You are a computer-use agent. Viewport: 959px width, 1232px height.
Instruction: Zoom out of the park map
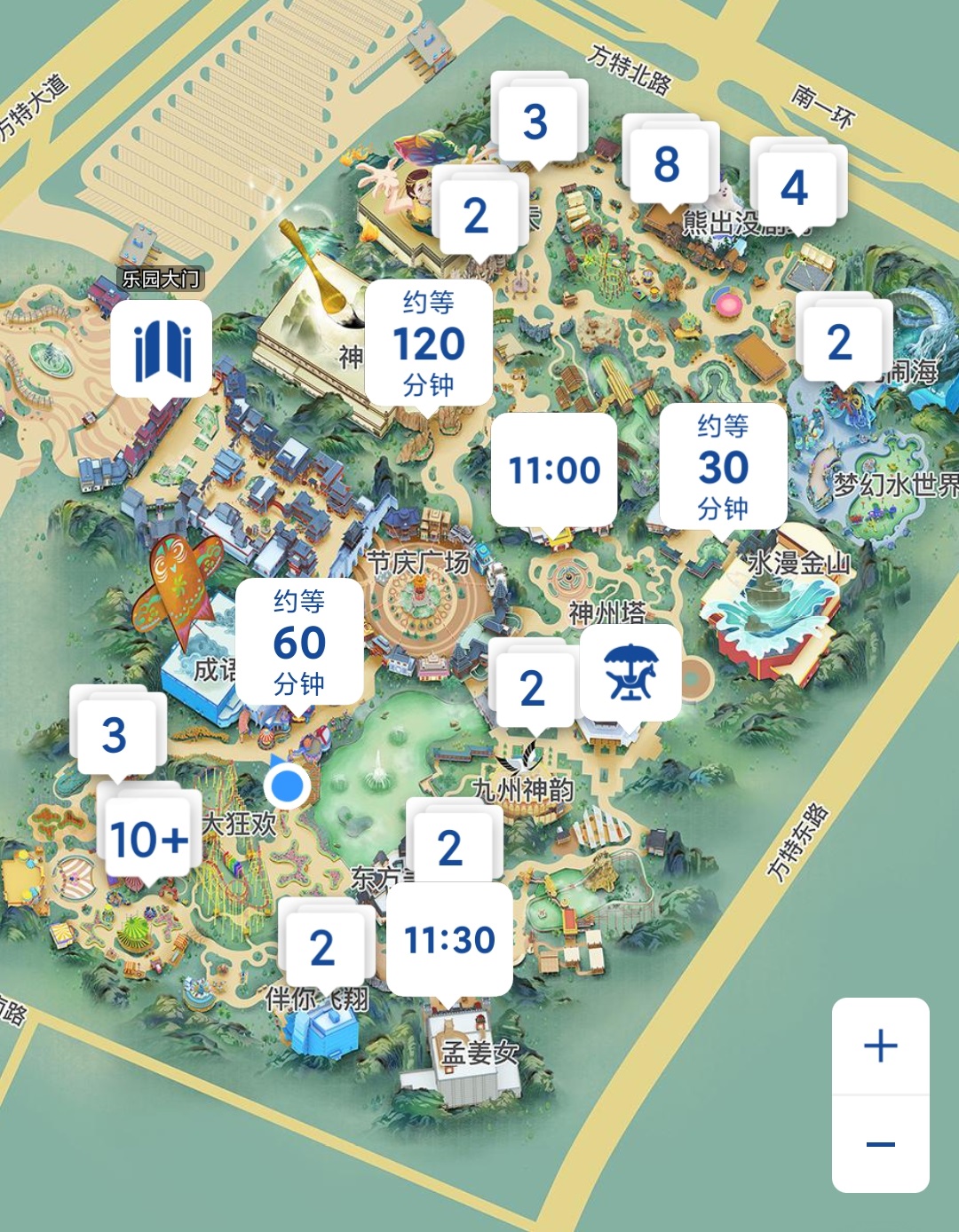[x=880, y=1144]
